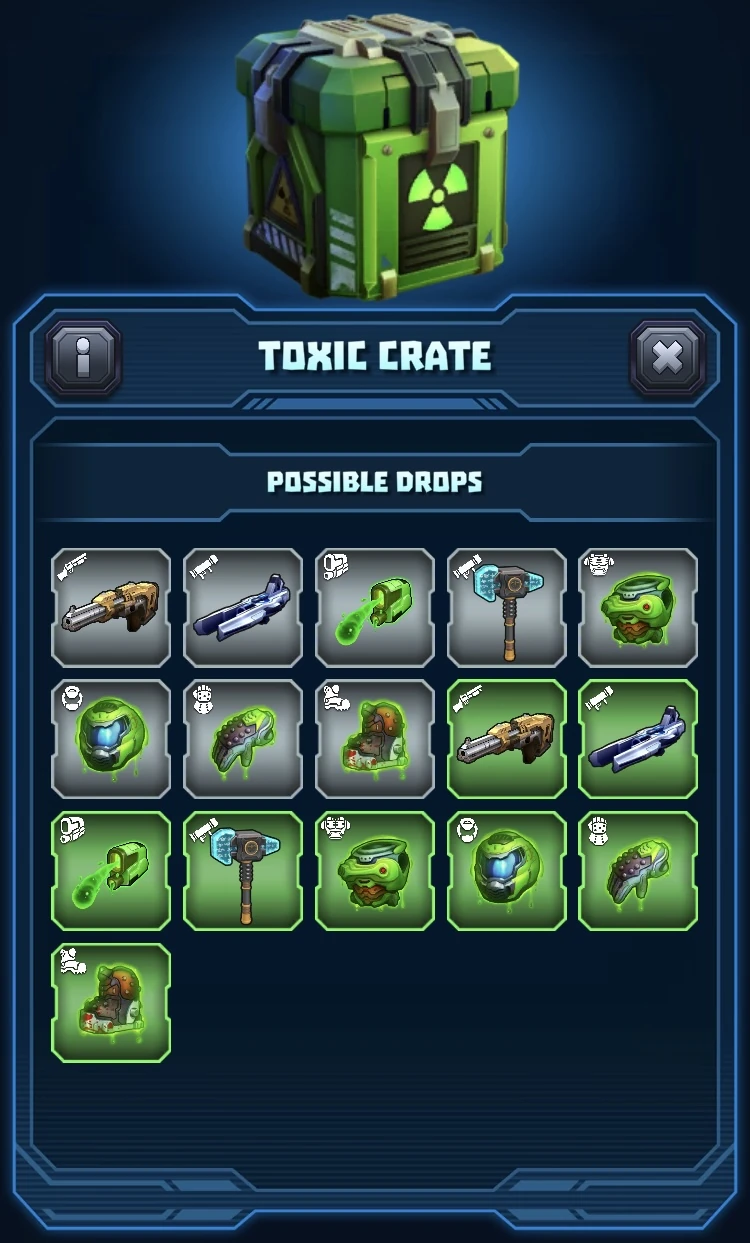Select the alien helmet with red eye
Viewport: 750px width, 1243px height.
pos(375,870)
